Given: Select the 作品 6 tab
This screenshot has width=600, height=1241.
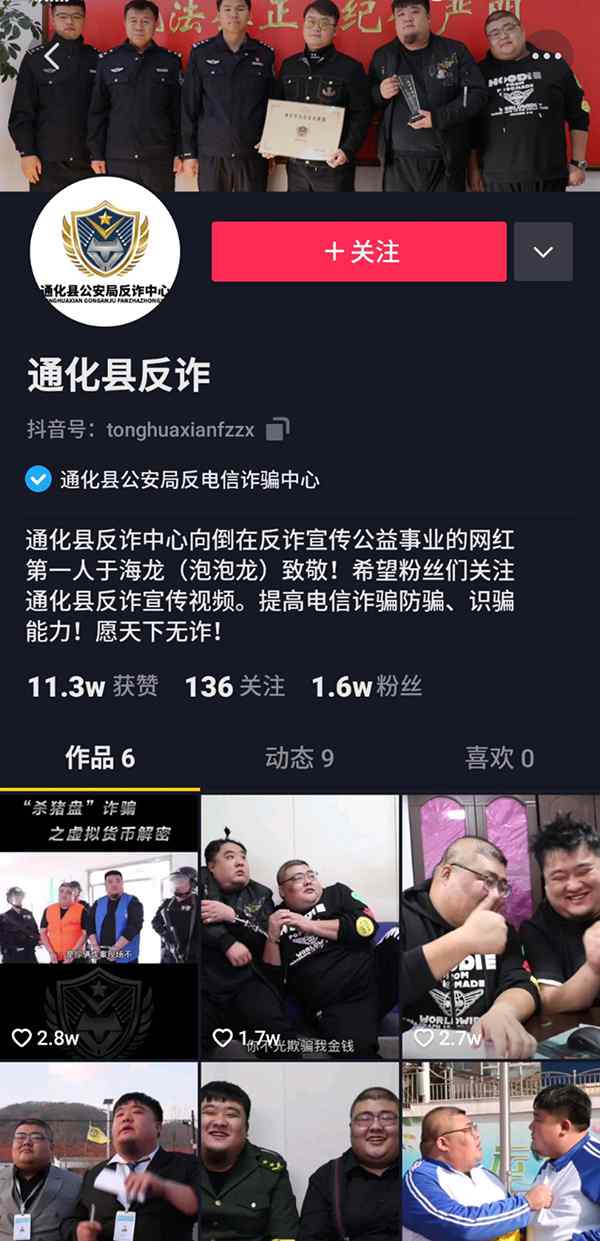Looking at the screenshot, I should tap(100, 758).
